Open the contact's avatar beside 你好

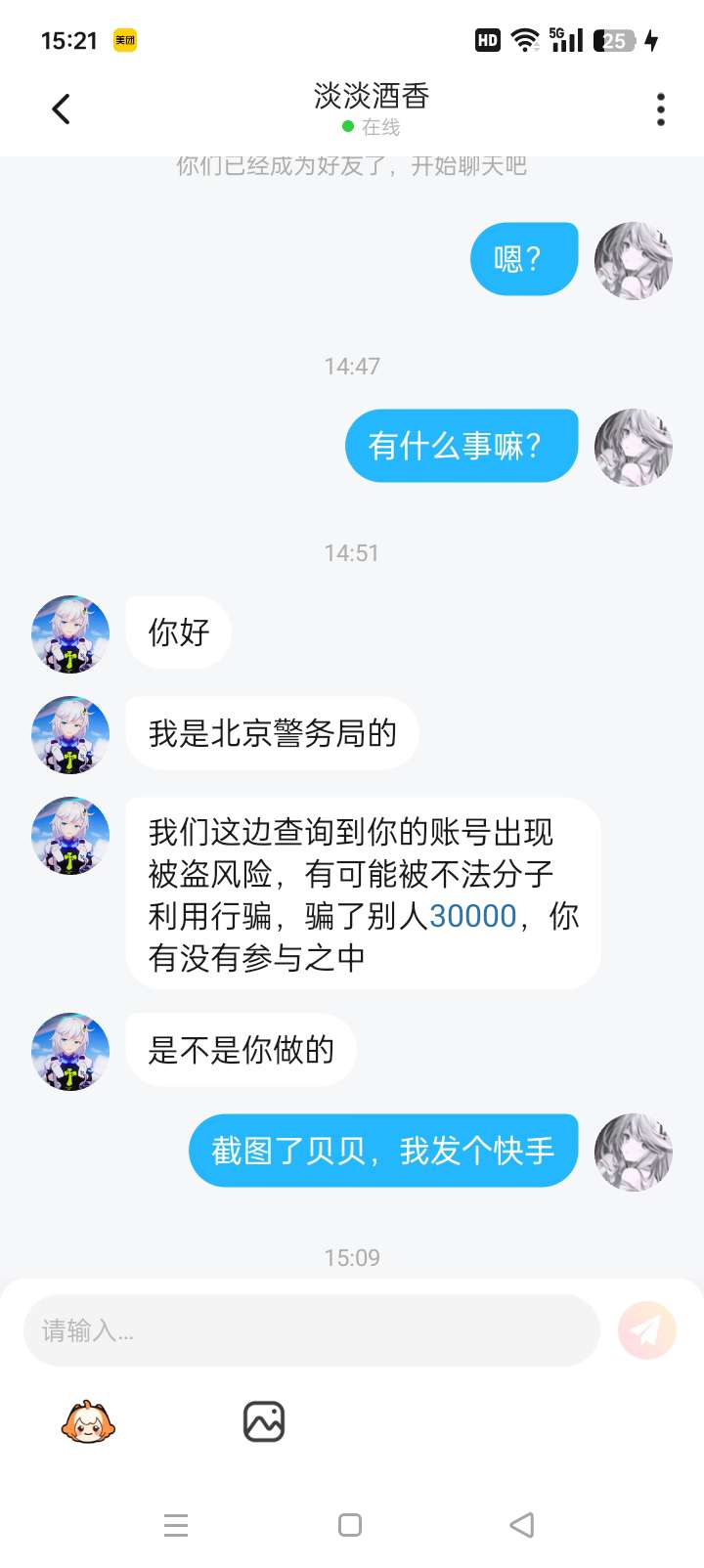(70, 633)
